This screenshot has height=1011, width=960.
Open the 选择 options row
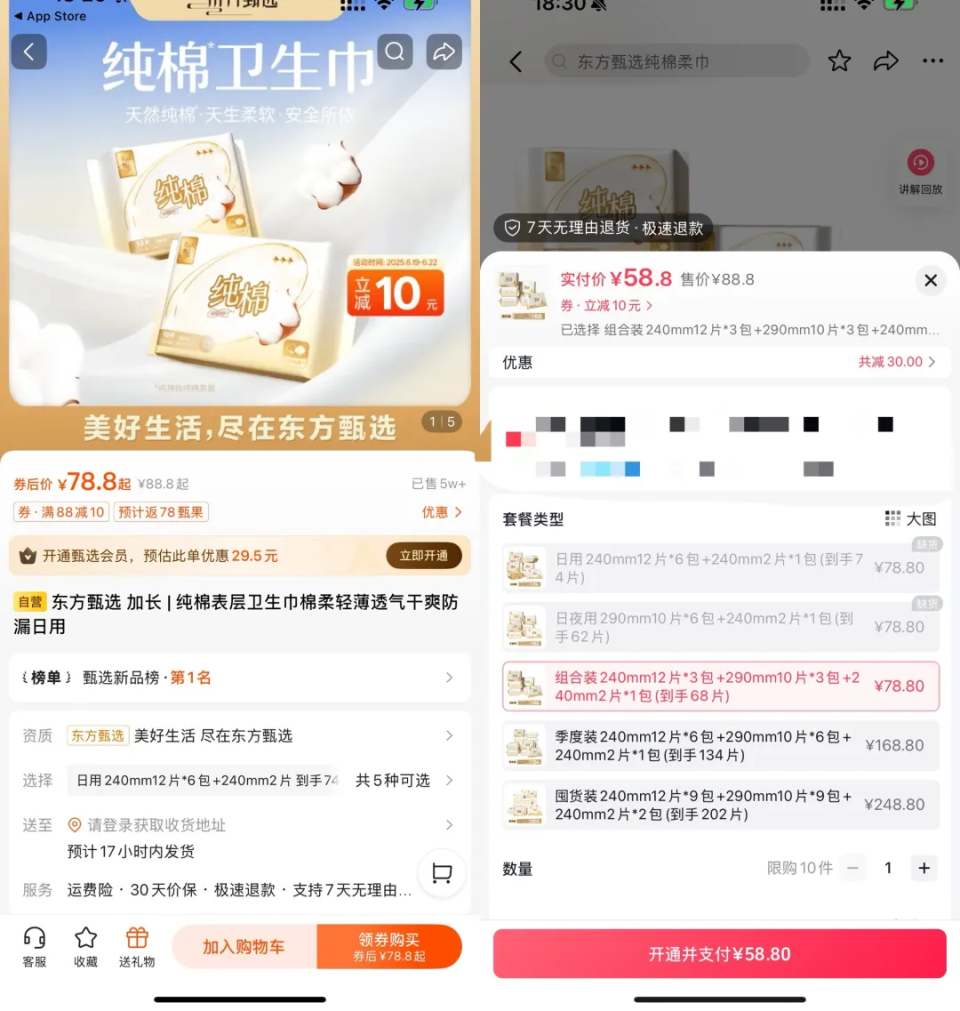point(240,780)
